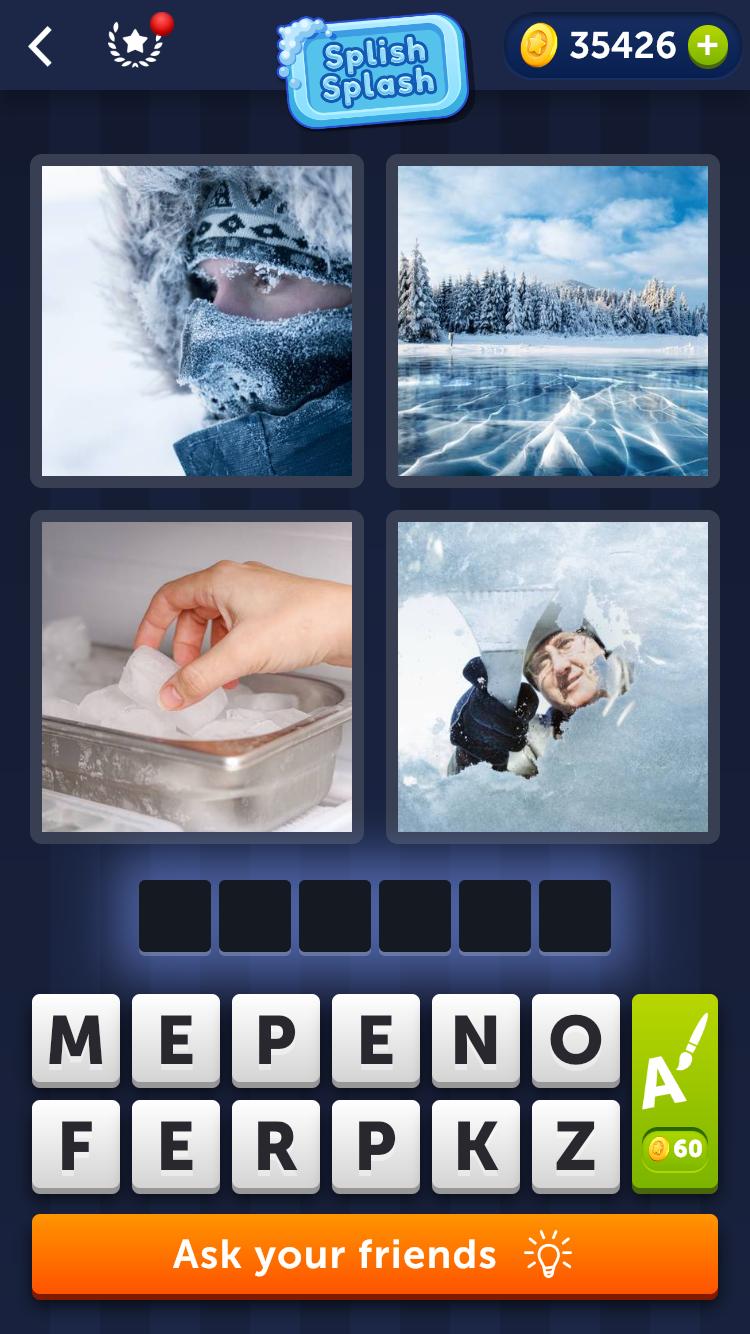Viewport: 750px width, 1334px height.
Task: Enlarge the hand picking ice cubes photo
Action: [x=197, y=677]
